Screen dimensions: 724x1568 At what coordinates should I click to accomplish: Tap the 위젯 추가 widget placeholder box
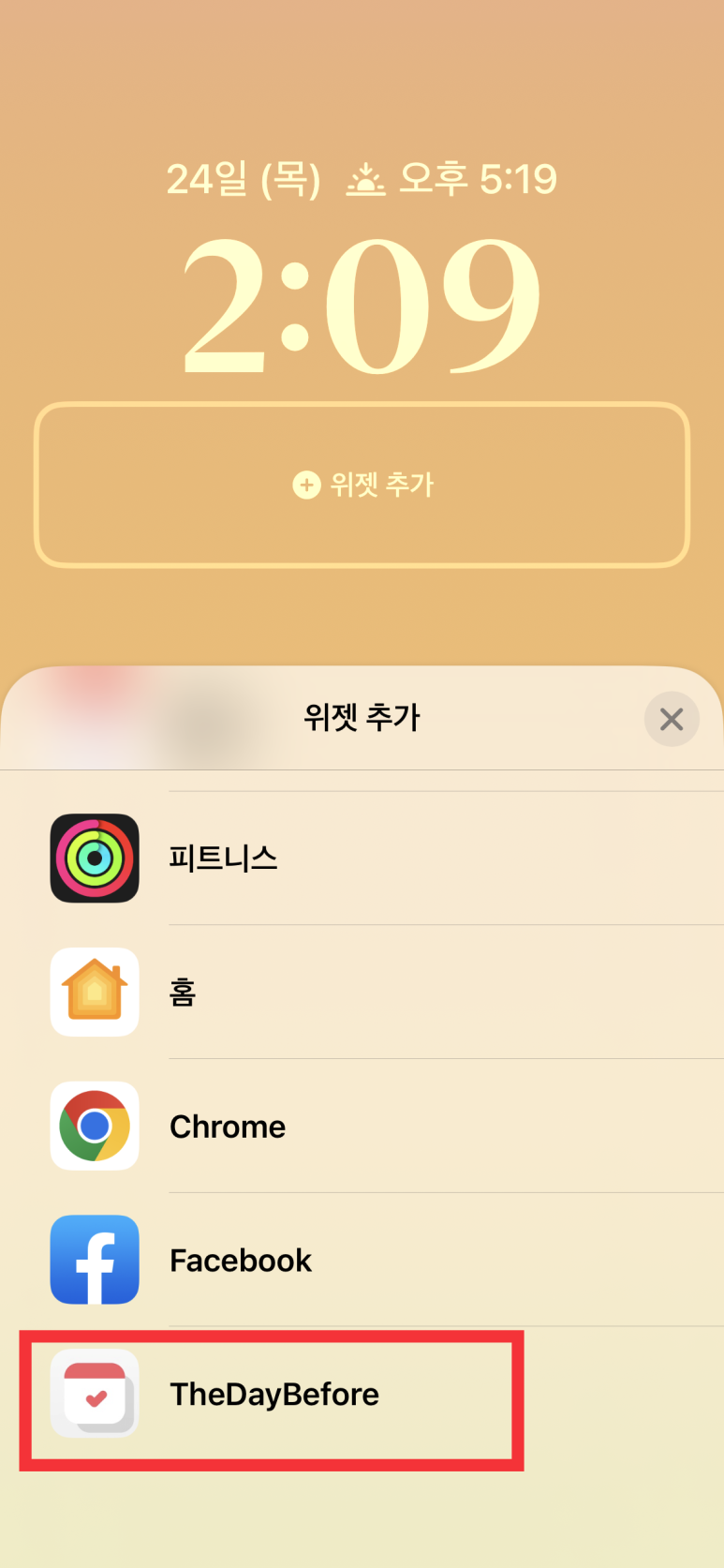362,485
